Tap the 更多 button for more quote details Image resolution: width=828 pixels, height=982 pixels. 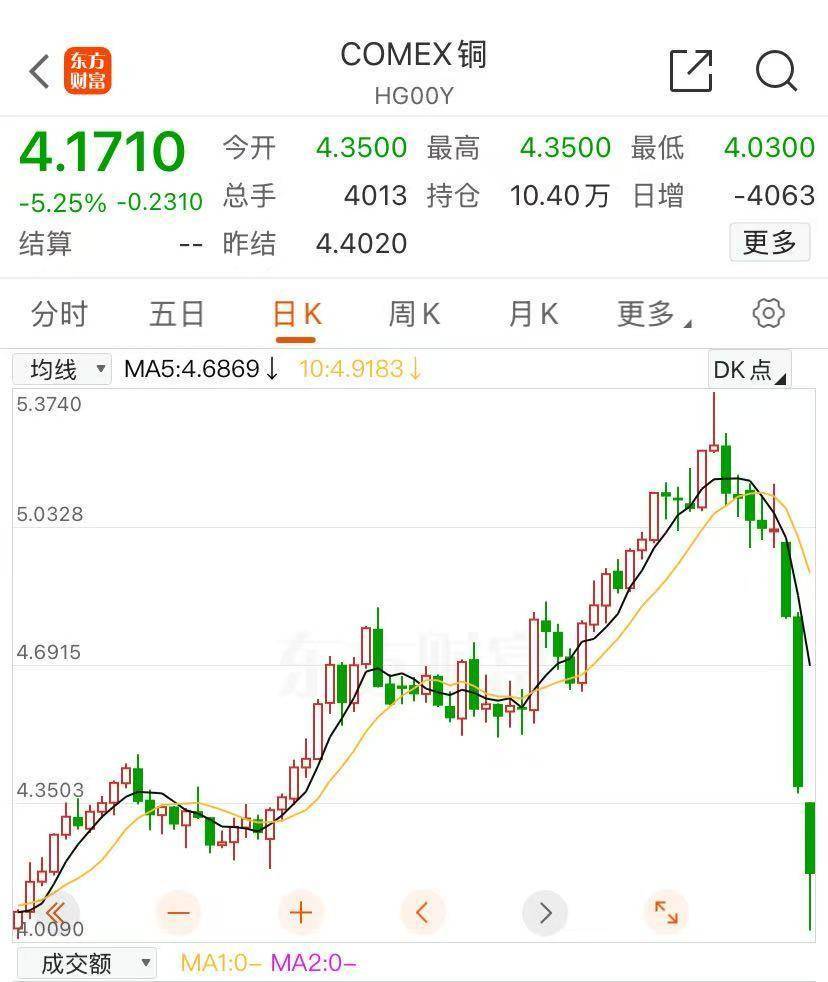click(769, 243)
